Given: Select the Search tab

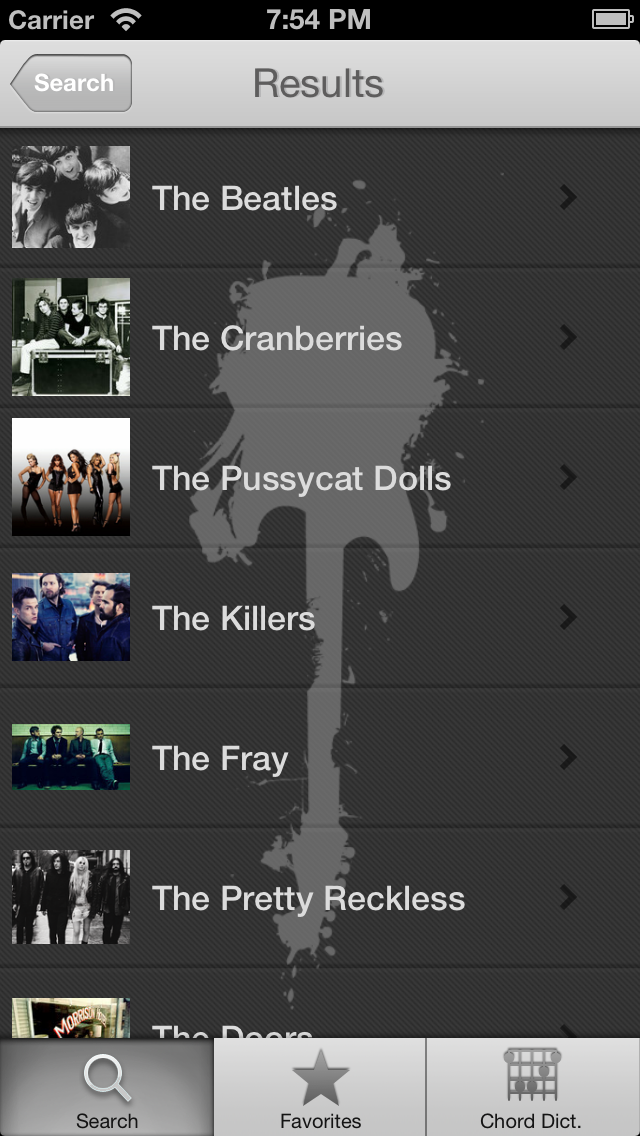Looking at the screenshot, I should pos(107,1088).
